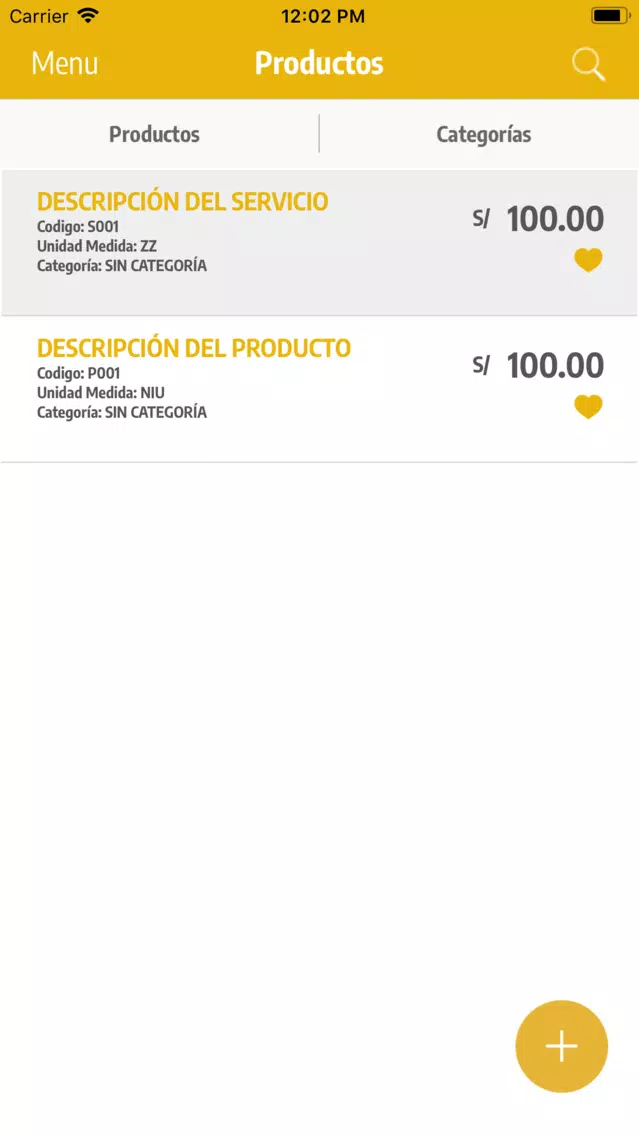Add a new product with plus button
The height and width of the screenshot is (1136, 639).
561,1046
